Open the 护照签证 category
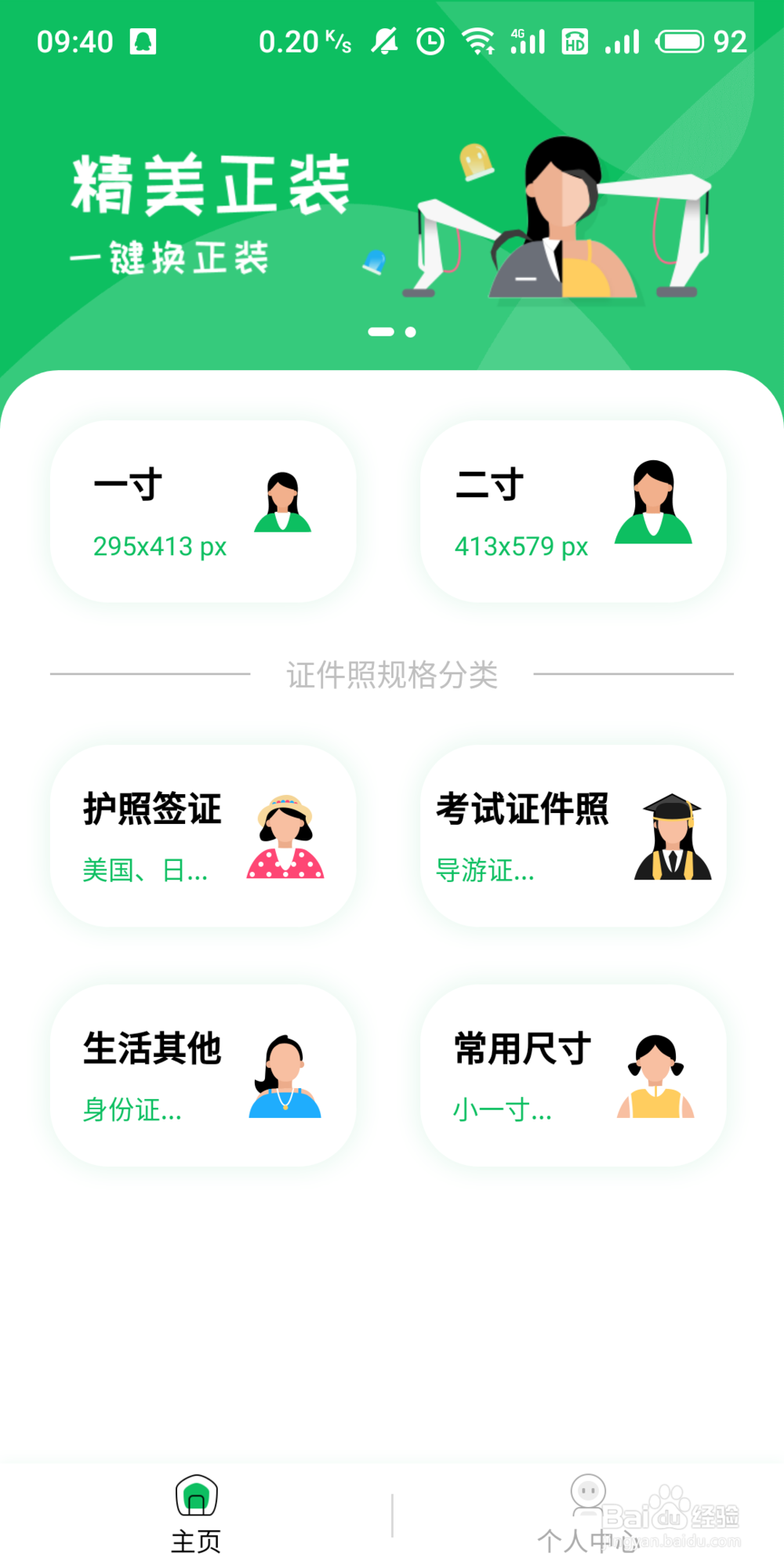The image size is (784, 1568). (x=203, y=836)
